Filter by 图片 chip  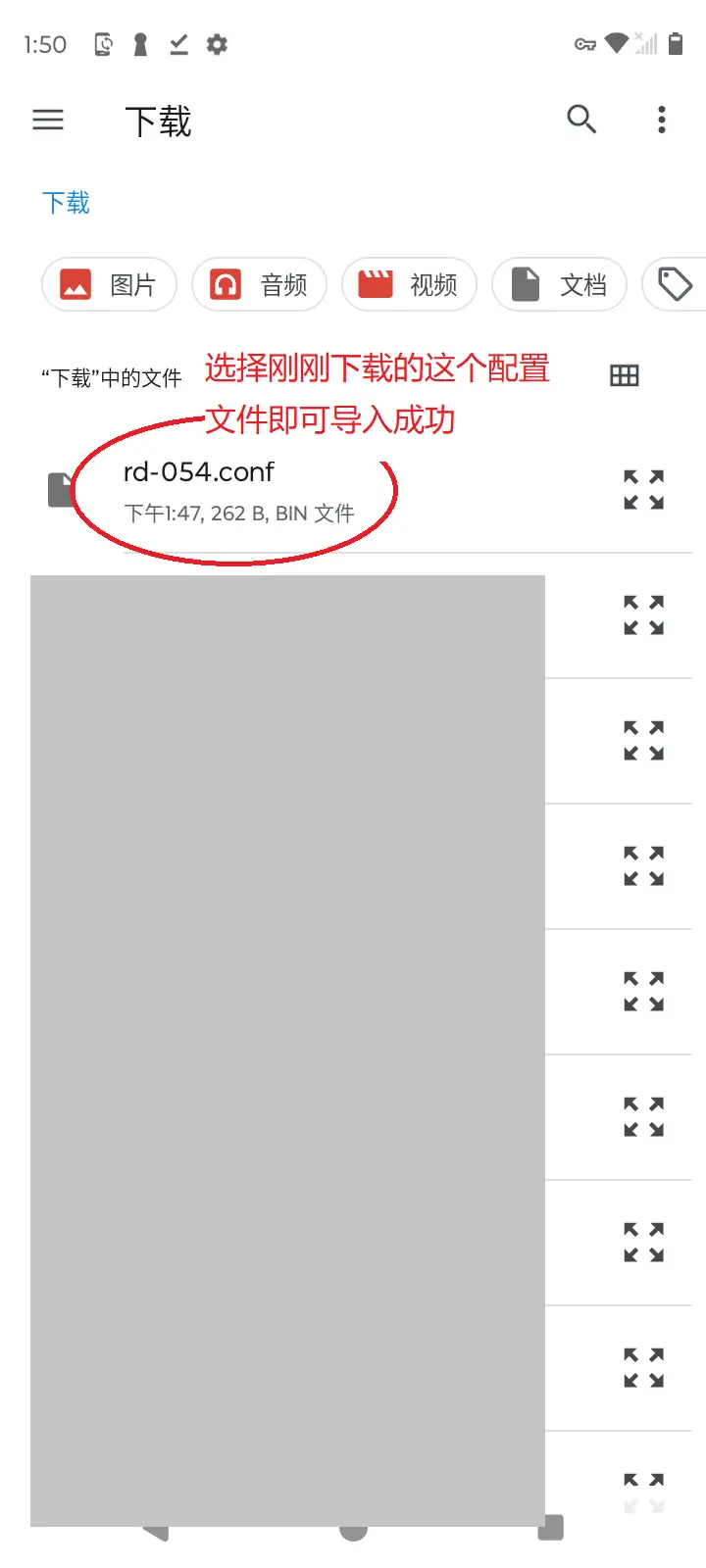(x=109, y=285)
